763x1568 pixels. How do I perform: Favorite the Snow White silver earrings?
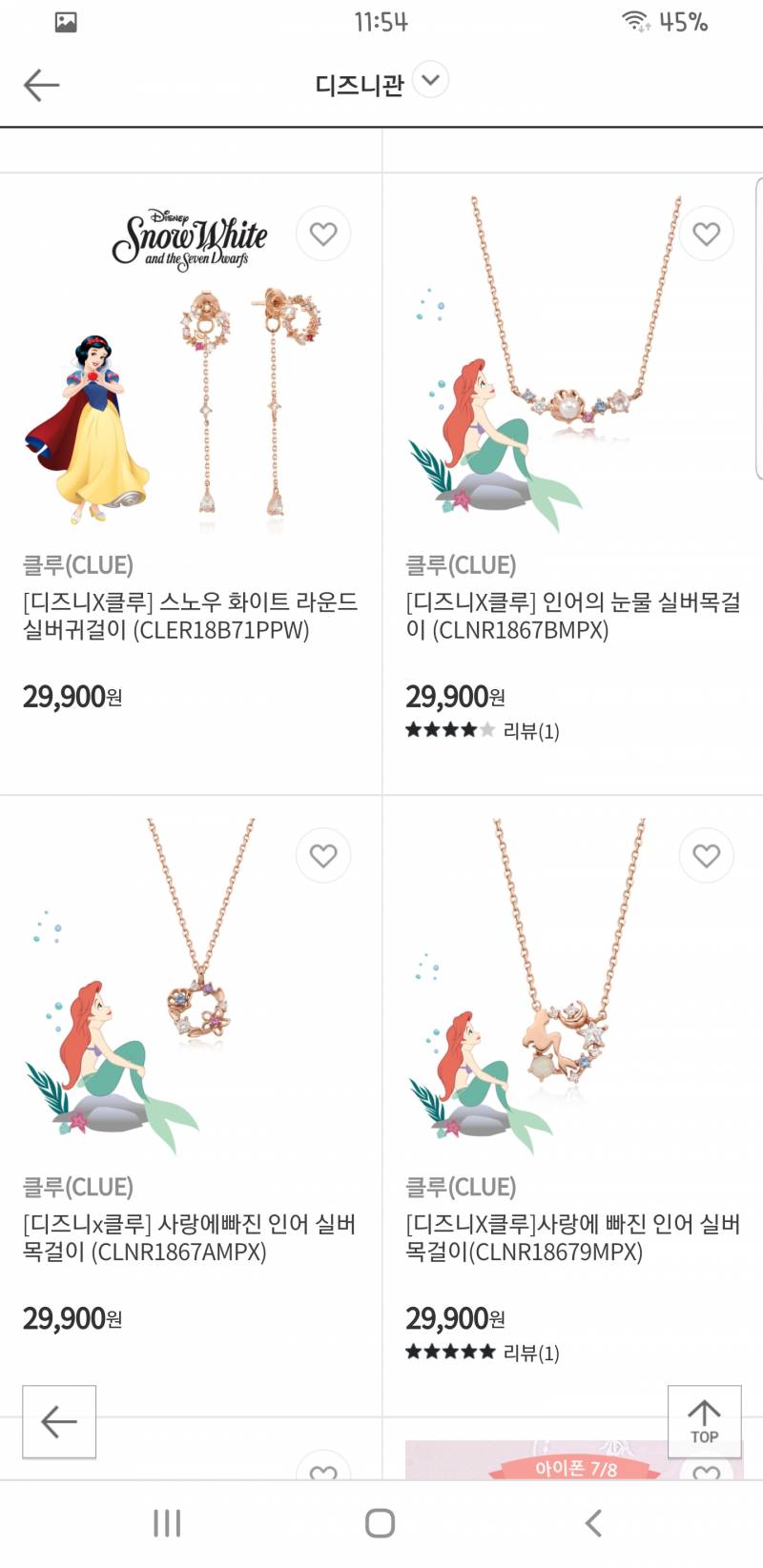click(x=323, y=233)
